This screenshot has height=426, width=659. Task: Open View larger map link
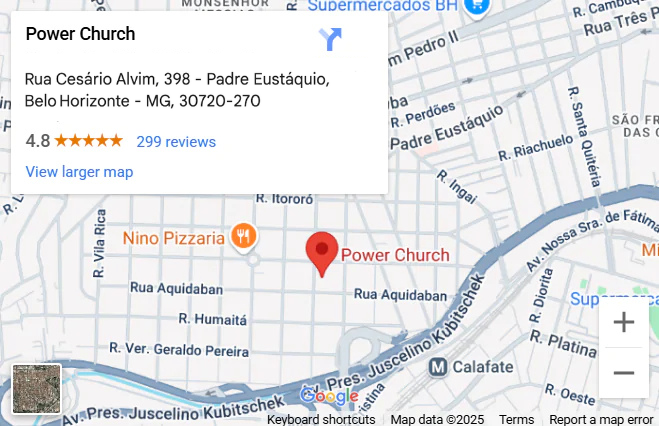pyautogui.click(x=79, y=172)
